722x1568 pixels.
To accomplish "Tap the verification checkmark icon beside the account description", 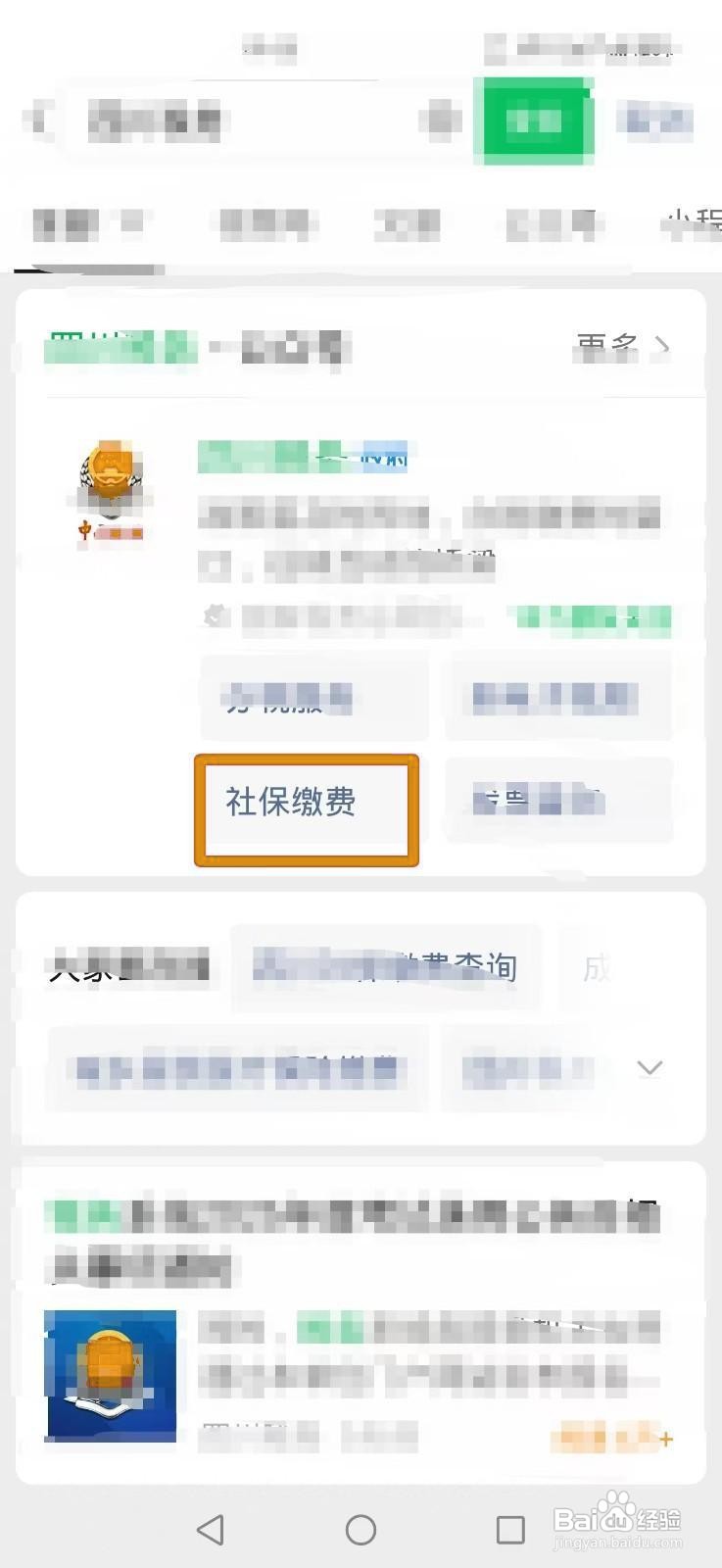I will coord(214,617).
